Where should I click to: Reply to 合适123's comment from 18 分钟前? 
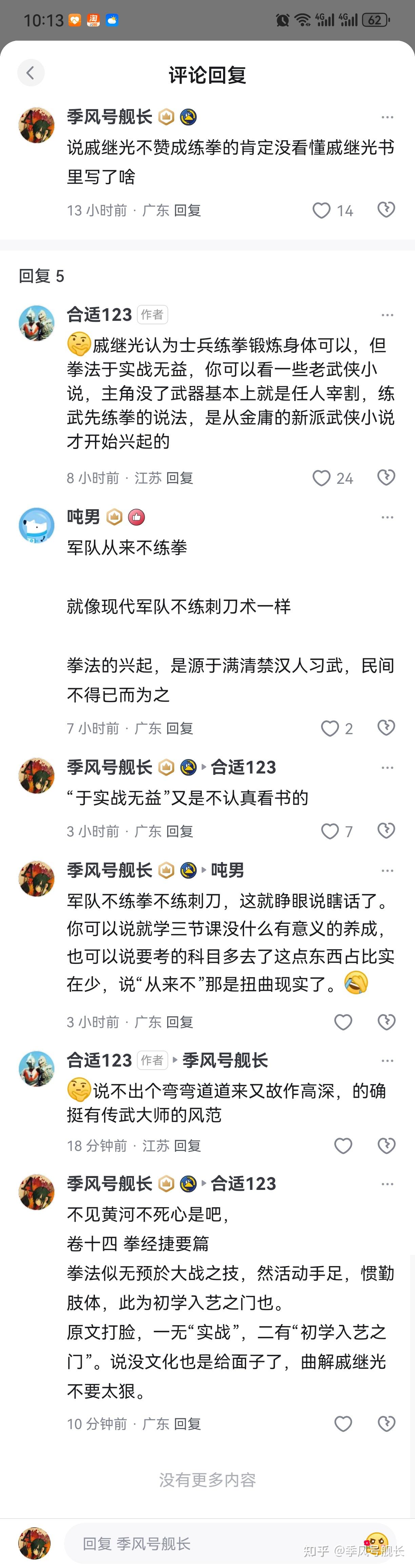coord(187,1146)
